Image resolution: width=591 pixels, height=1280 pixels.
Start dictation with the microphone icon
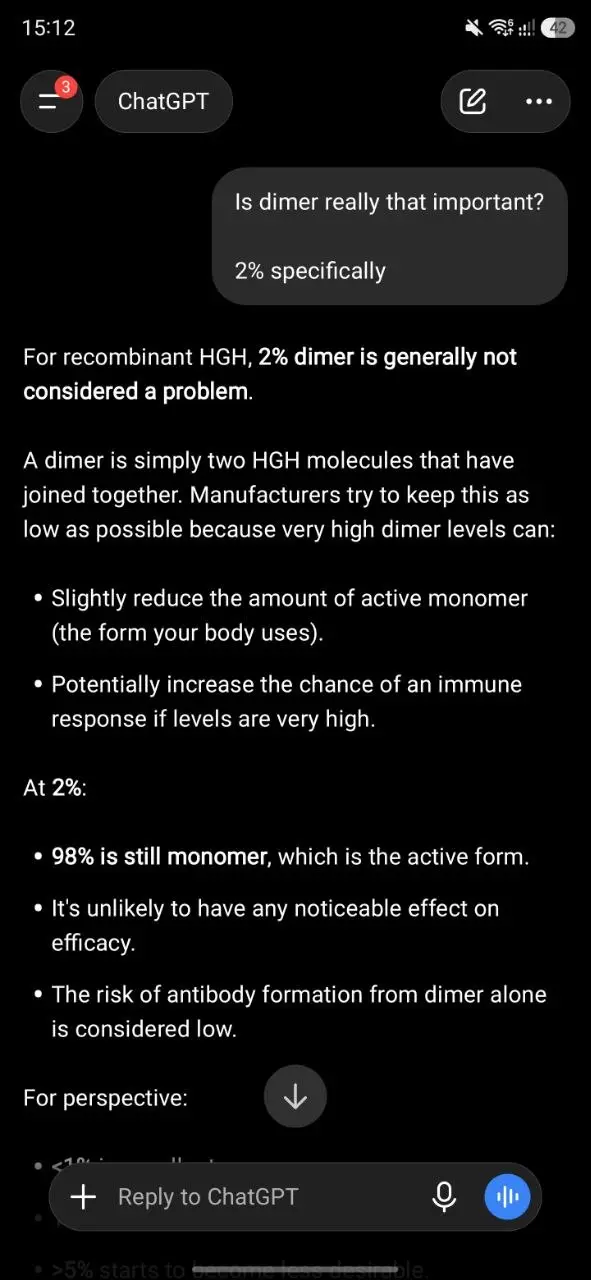pos(444,1197)
